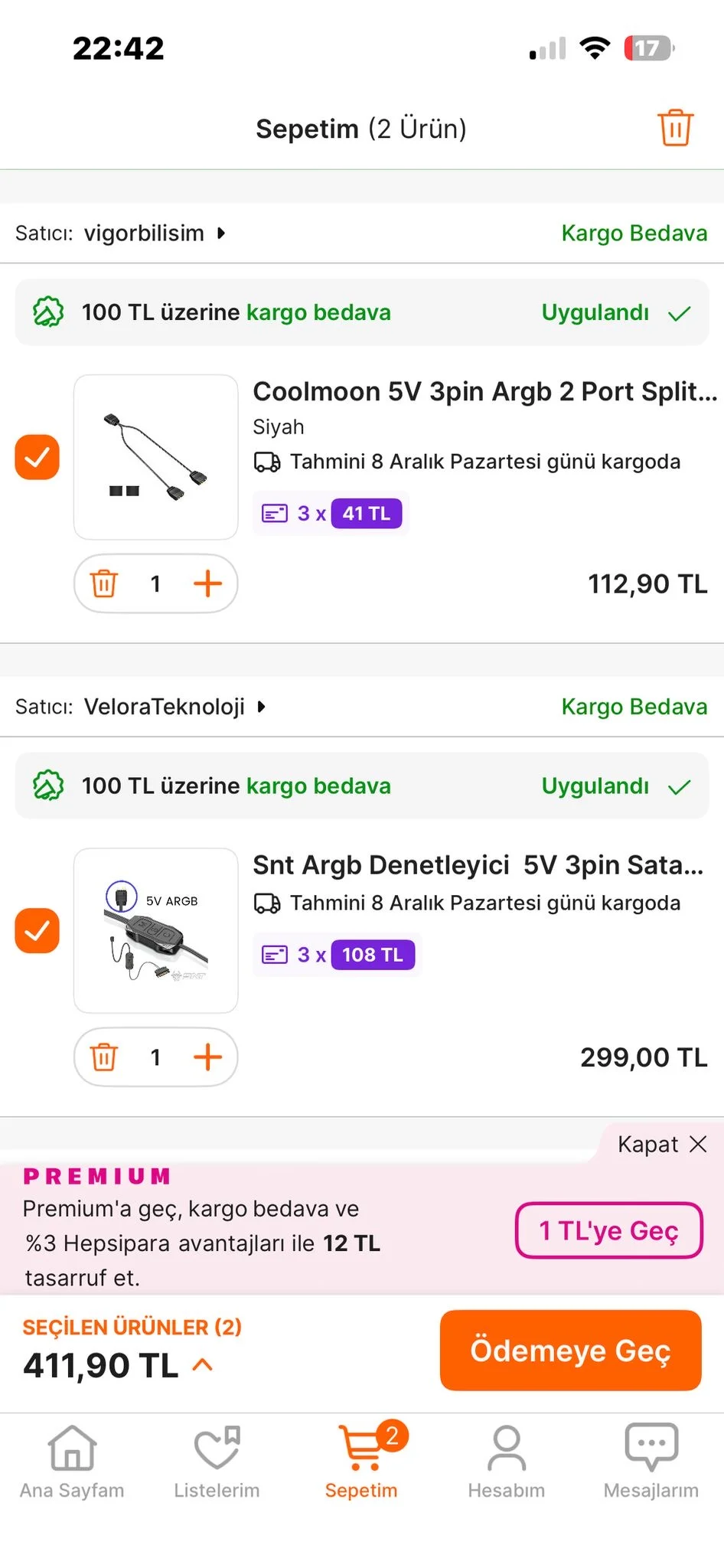Image resolution: width=724 pixels, height=1568 pixels.
Task: Uncheck the Snt Argb Denetleyici item
Action: pos(37,930)
